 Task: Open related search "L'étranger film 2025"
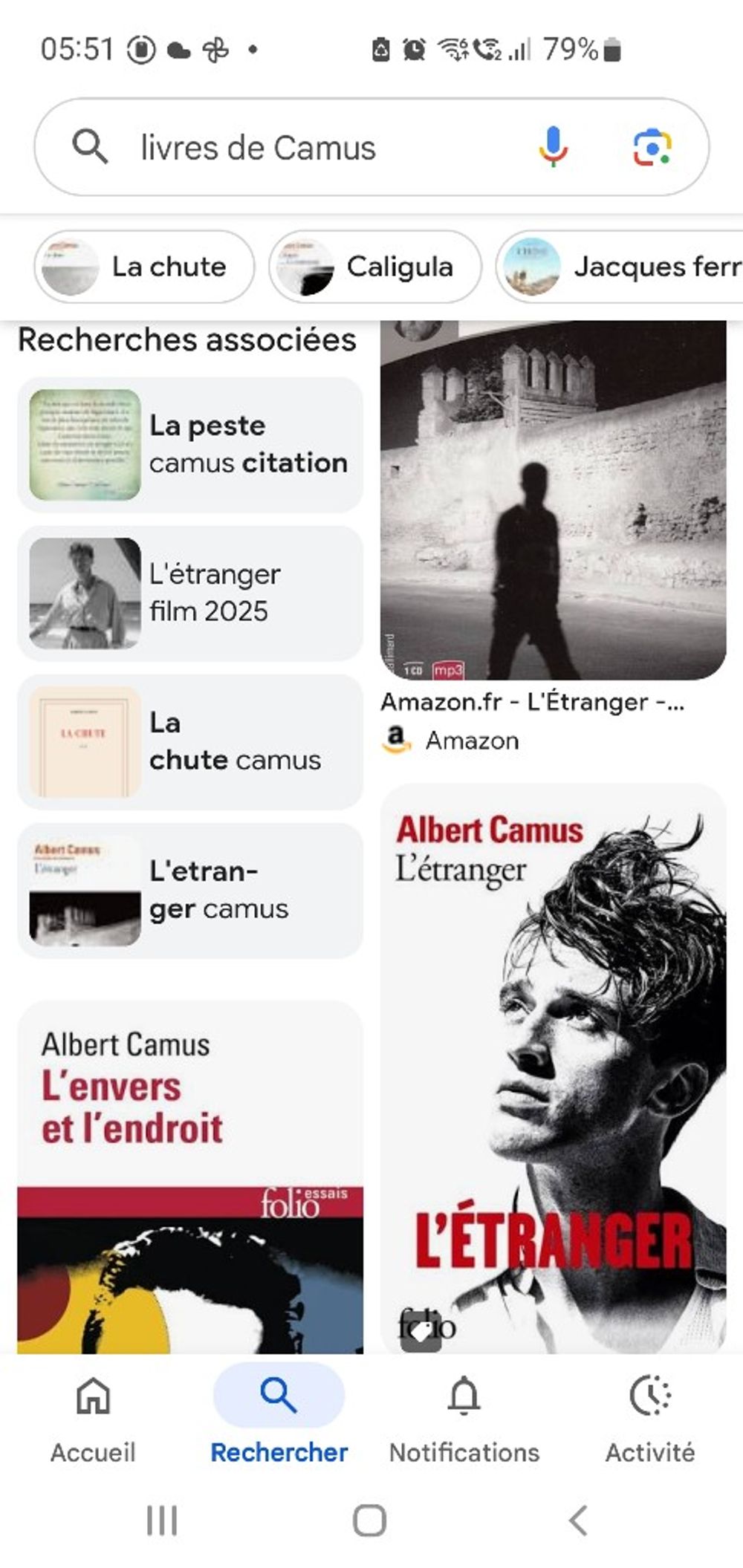[x=190, y=593]
